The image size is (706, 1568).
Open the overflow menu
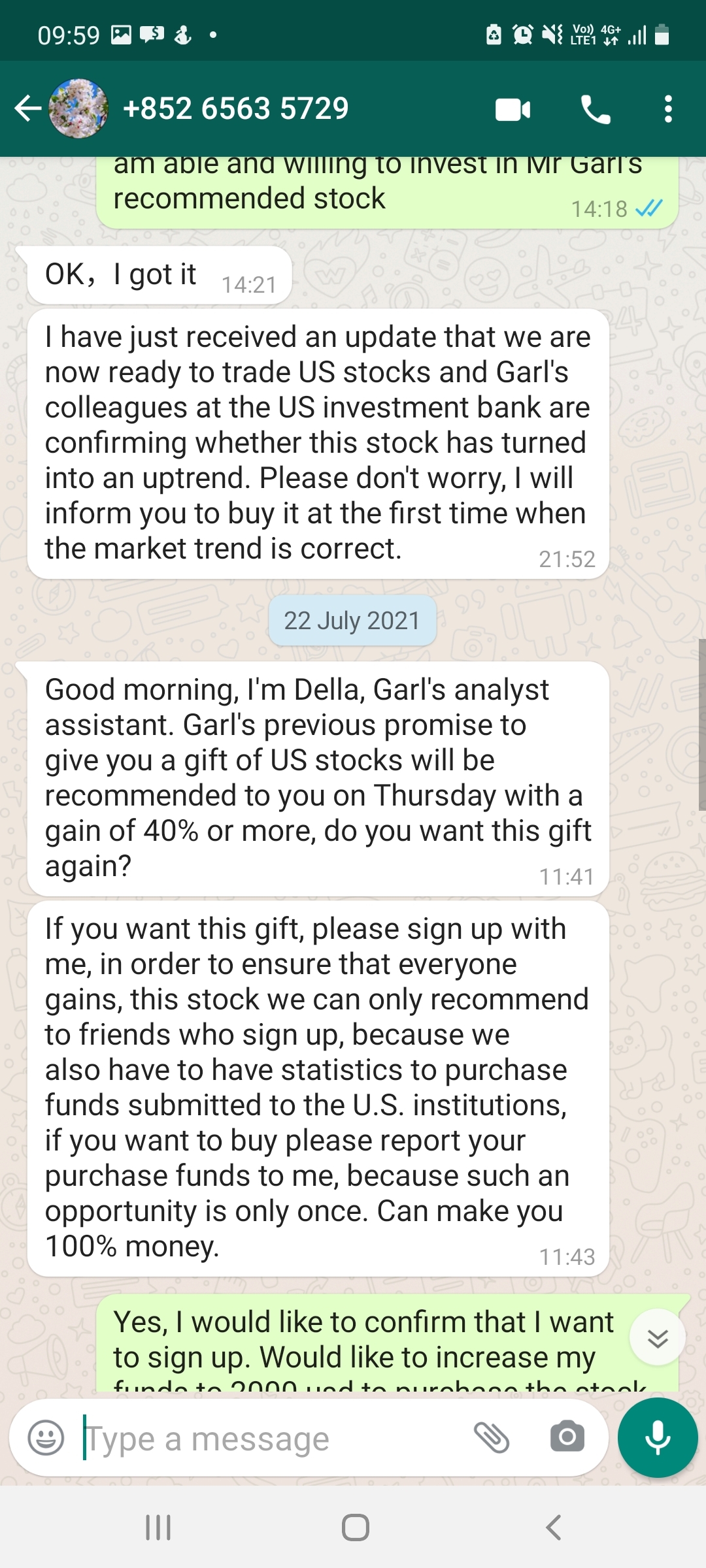tap(668, 109)
